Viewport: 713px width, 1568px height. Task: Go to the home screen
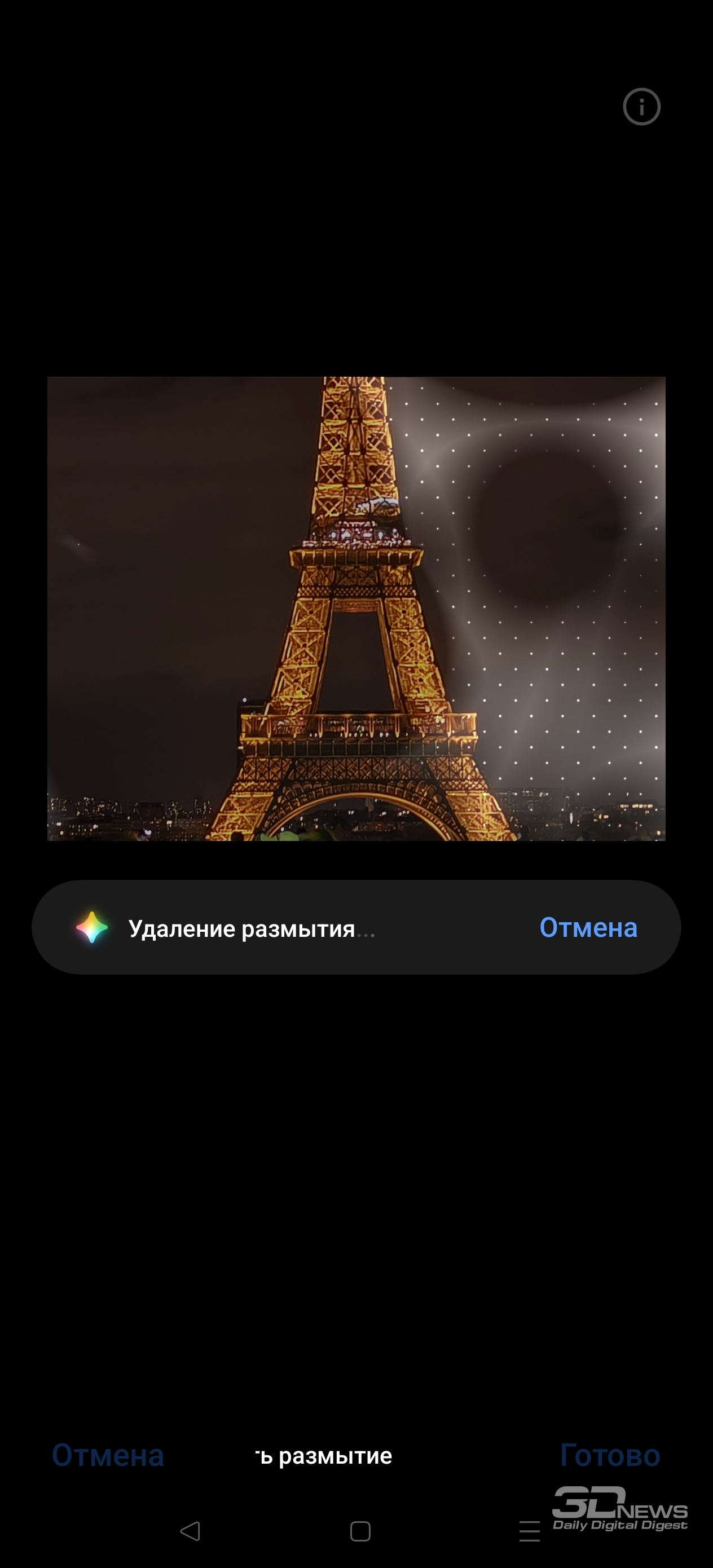(x=360, y=1531)
